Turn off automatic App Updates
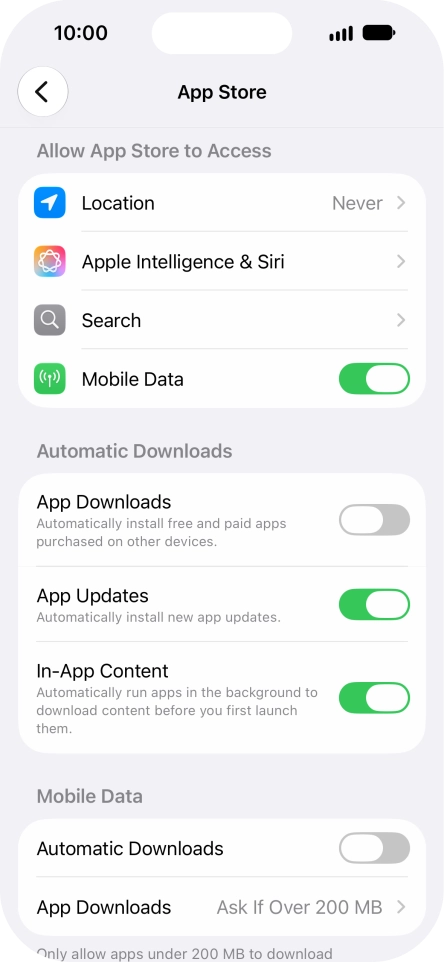444x962 pixels. point(374,605)
